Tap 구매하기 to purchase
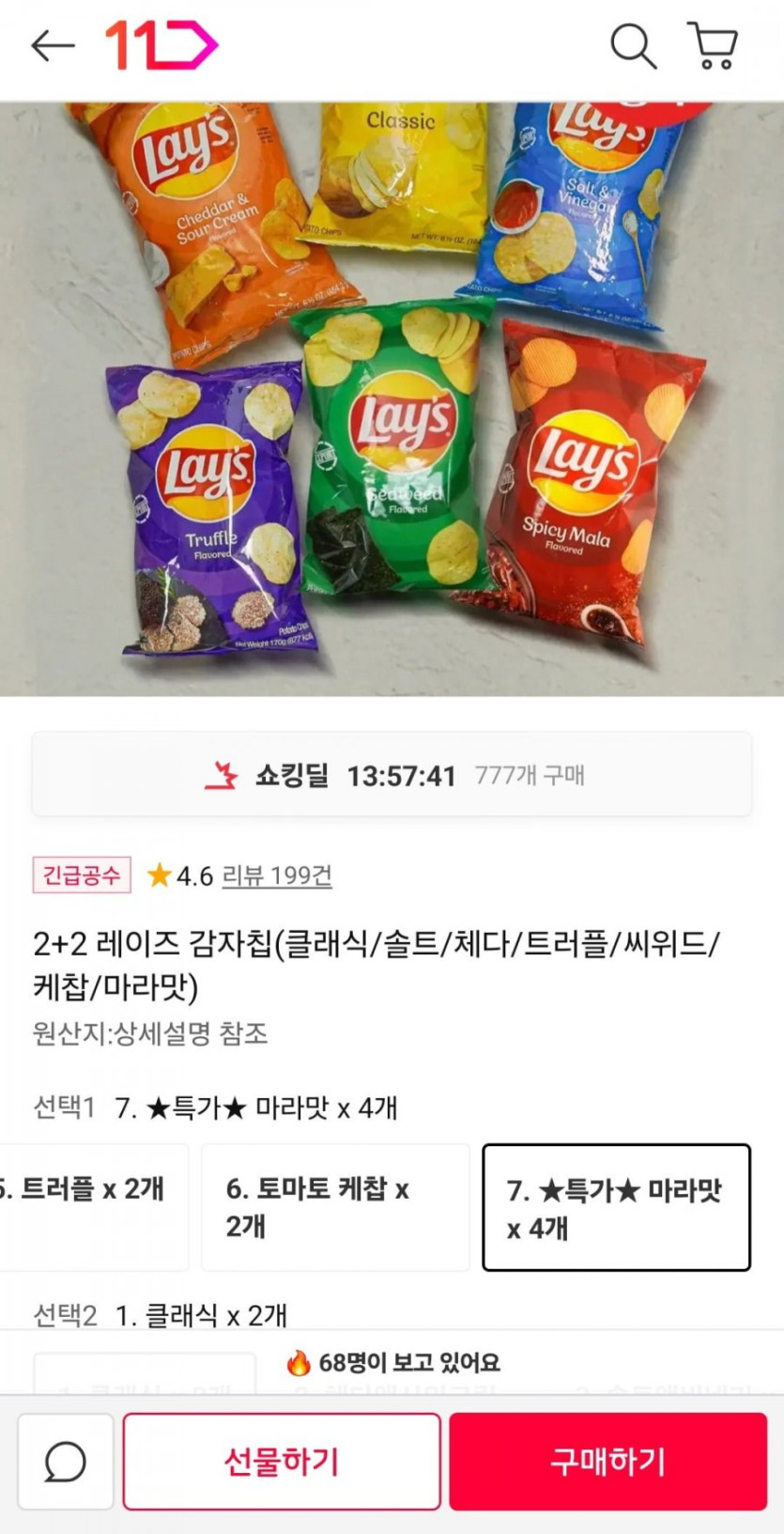The image size is (784, 1534). (x=607, y=1462)
